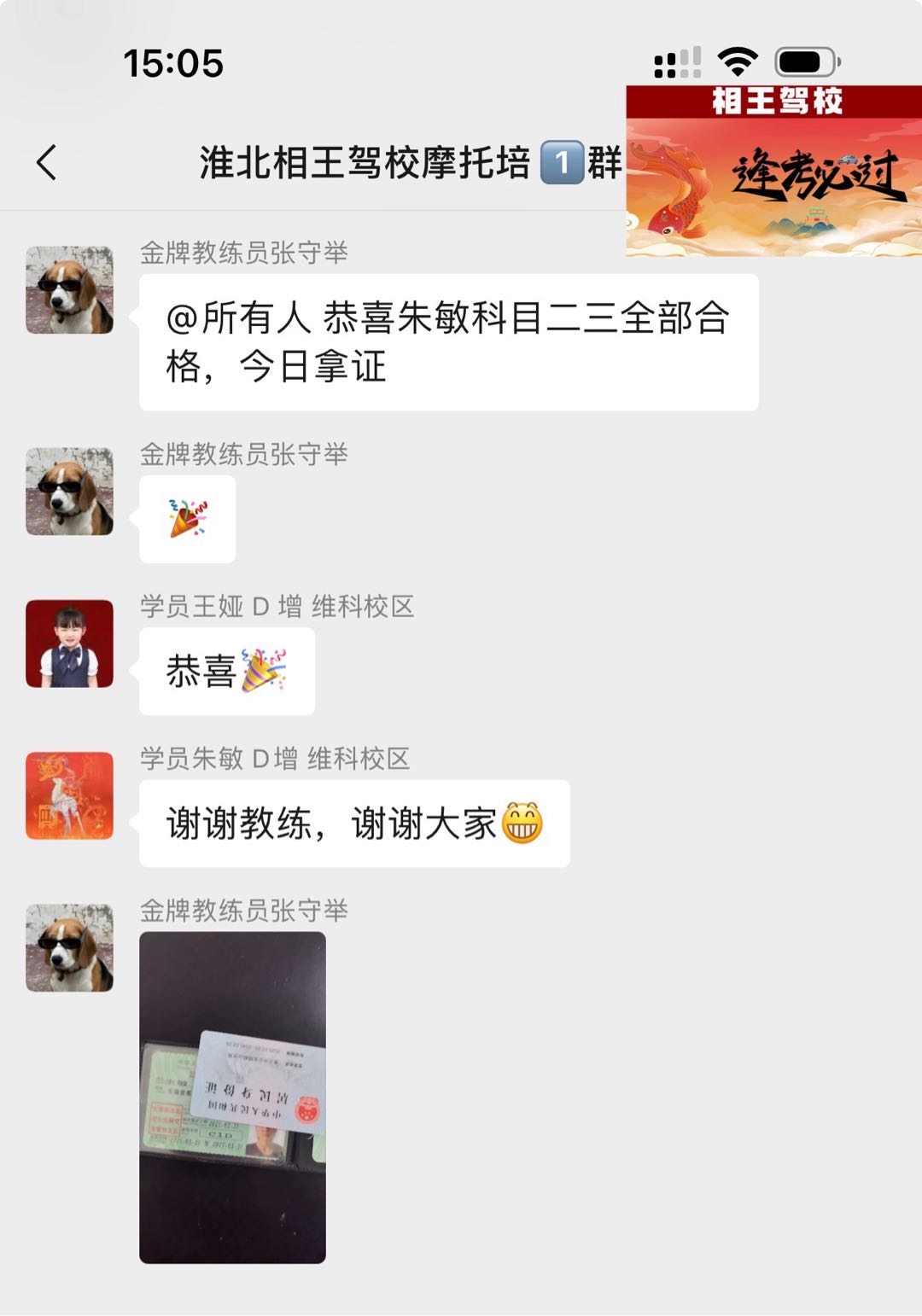
Task: Go back from the 淮北相王驾校摩托培 group chat
Action: pos(47,162)
